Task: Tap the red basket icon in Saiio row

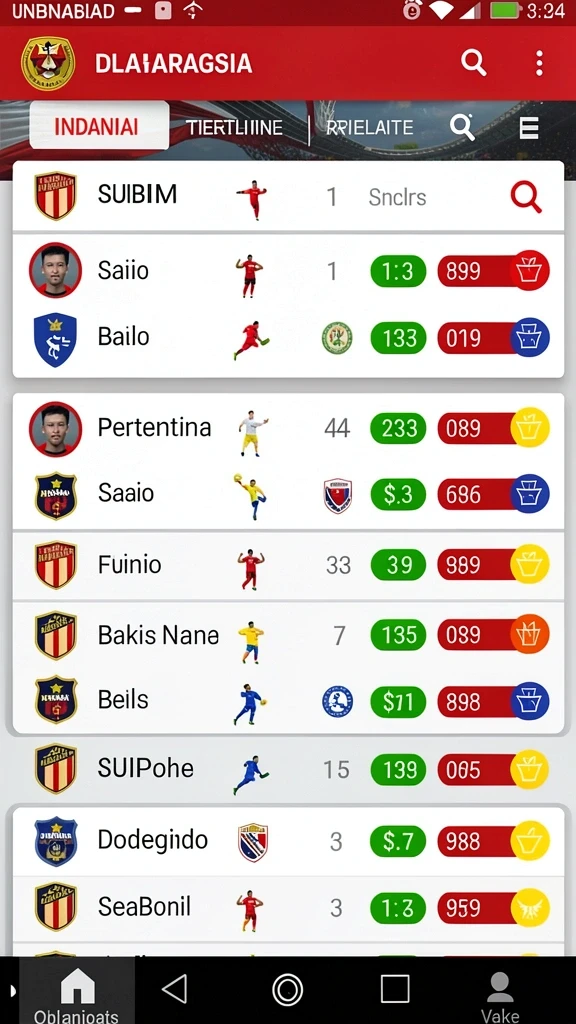Action: (x=530, y=270)
